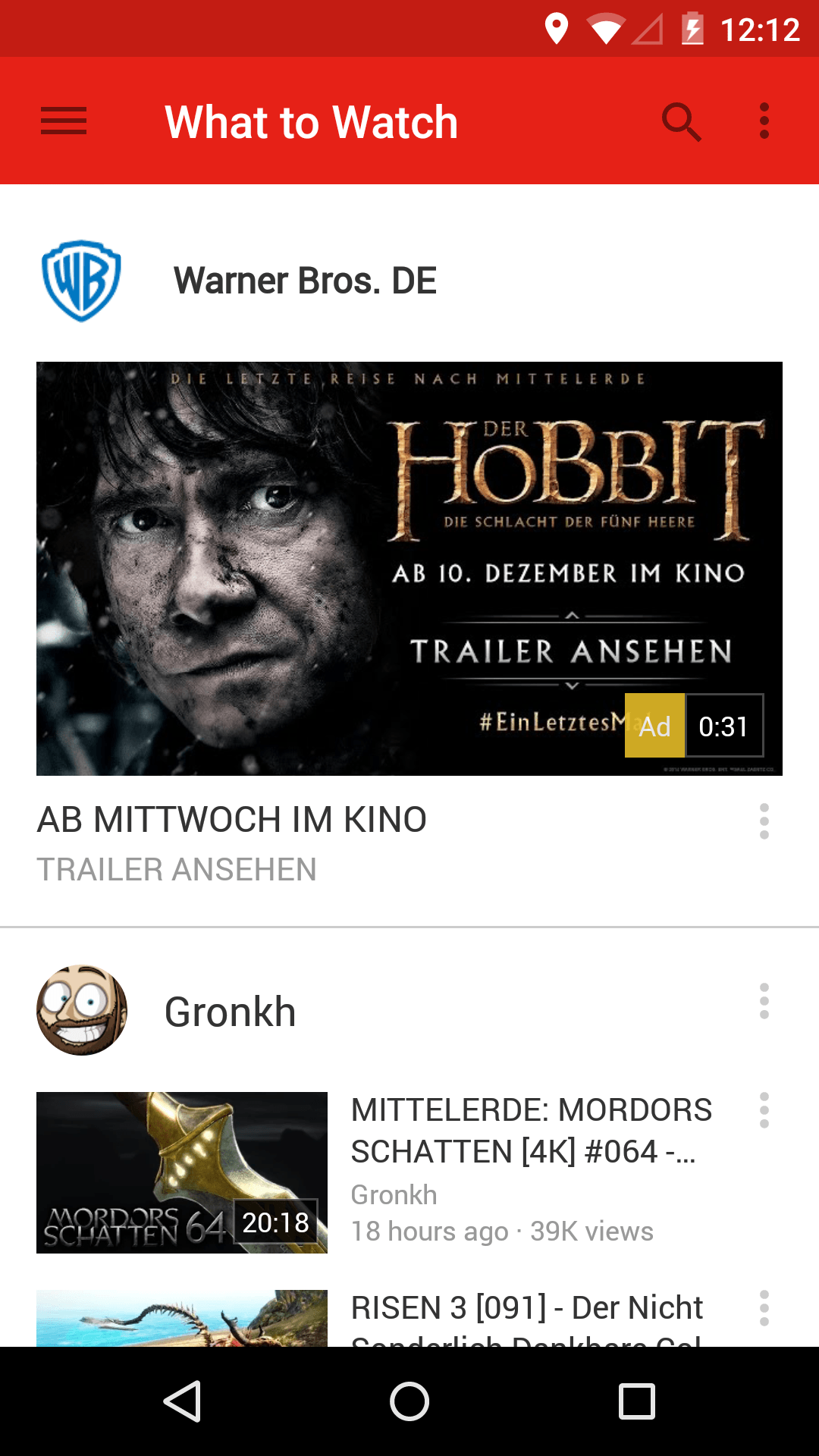The height and width of the screenshot is (1456, 819).
Task: Play Mittelerde: Mordors Schatten #064 video
Action: pyautogui.click(x=182, y=1172)
